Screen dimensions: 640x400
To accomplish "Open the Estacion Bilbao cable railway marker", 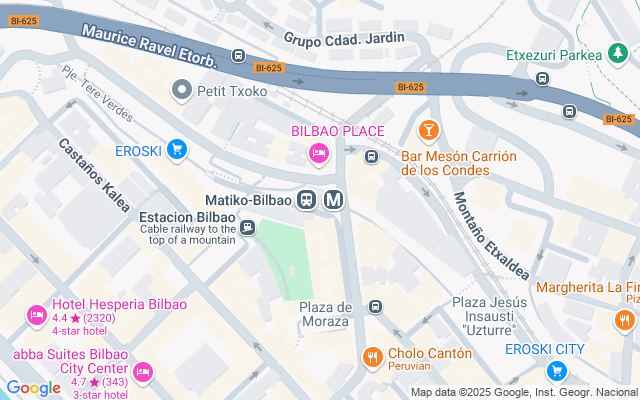I will [247, 227].
